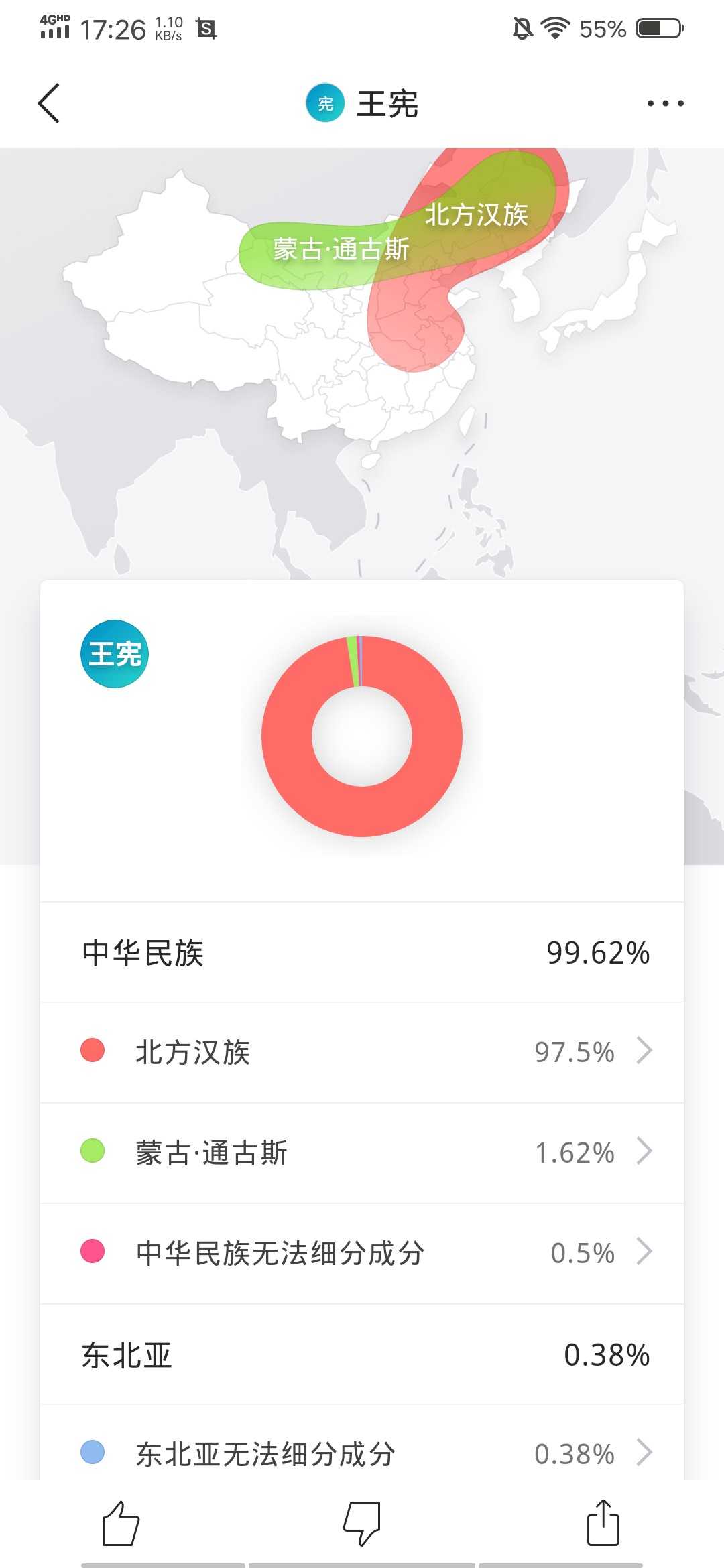Screen dimensions: 724x1568
Task: Open the 蒙古·通古斯 1.62% detail row
Action: pyautogui.click(x=362, y=1153)
